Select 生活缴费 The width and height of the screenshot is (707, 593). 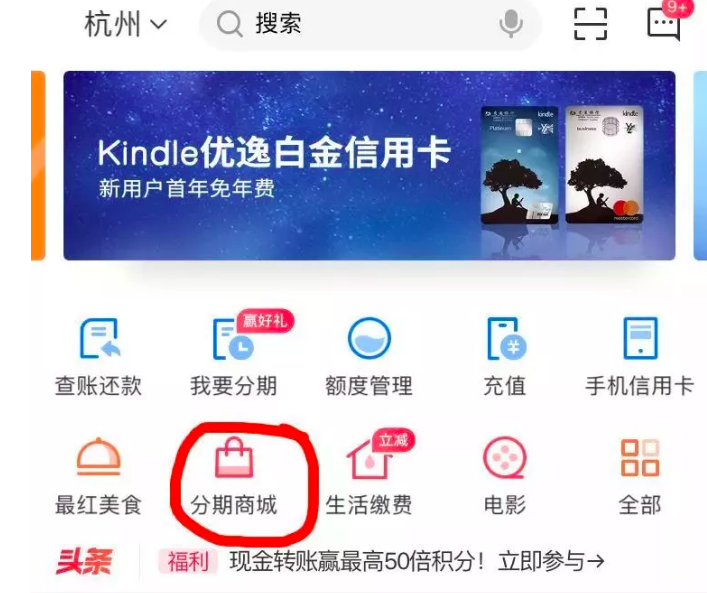[x=368, y=474]
